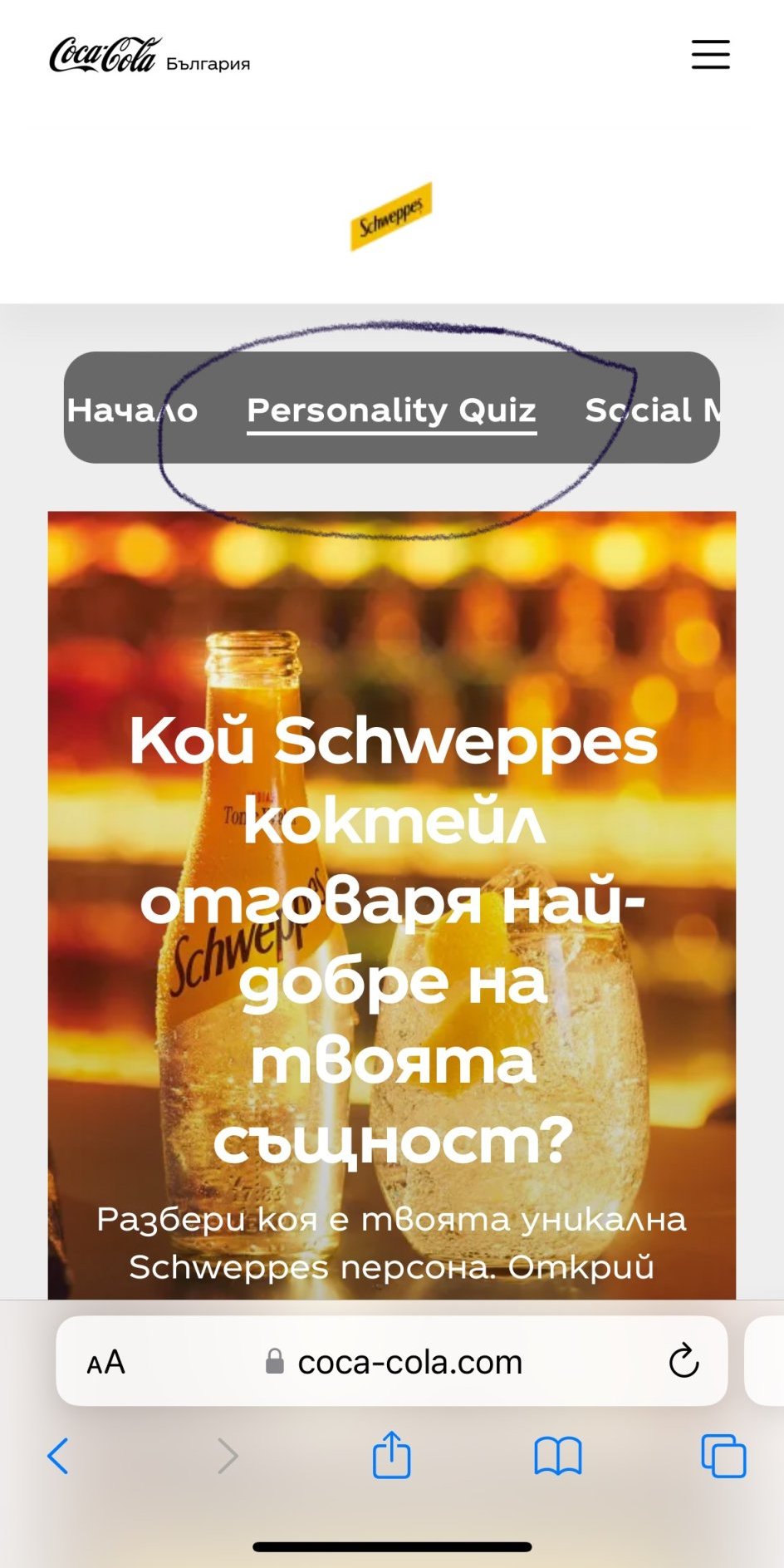Go to Coca-Cola България home logo
This screenshot has width=784, height=1568.
pyautogui.click(x=149, y=57)
